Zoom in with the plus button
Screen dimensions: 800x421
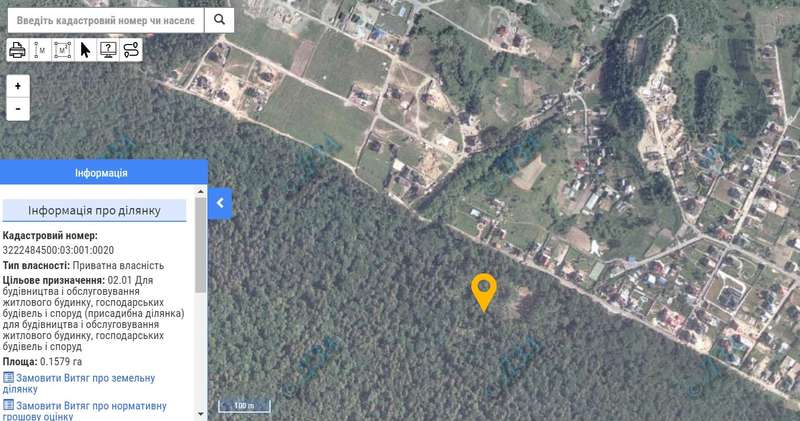pyautogui.click(x=18, y=87)
